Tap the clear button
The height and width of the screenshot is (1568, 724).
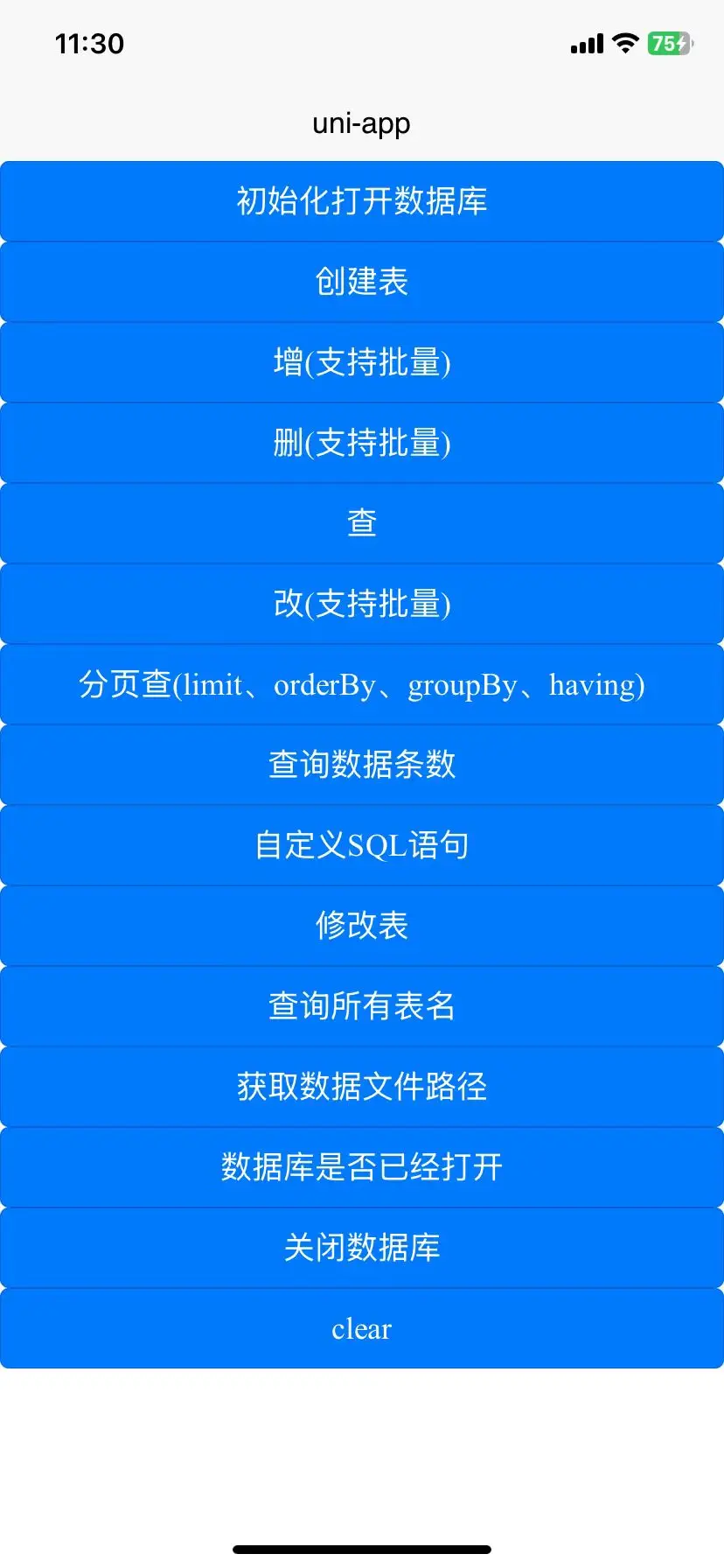[362, 1328]
